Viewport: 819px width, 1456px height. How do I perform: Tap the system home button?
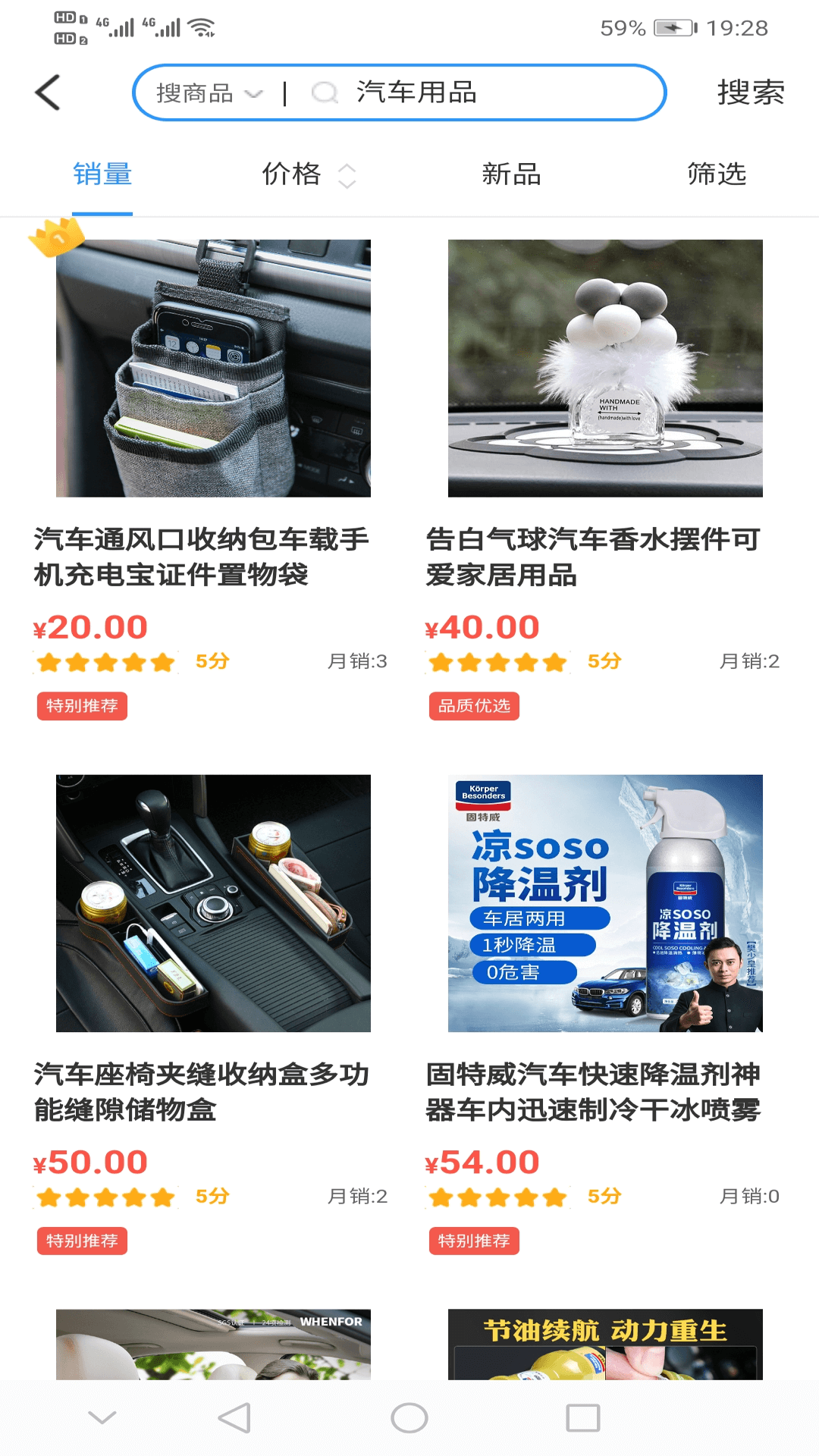pyautogui.click(x=409, y=1417)
